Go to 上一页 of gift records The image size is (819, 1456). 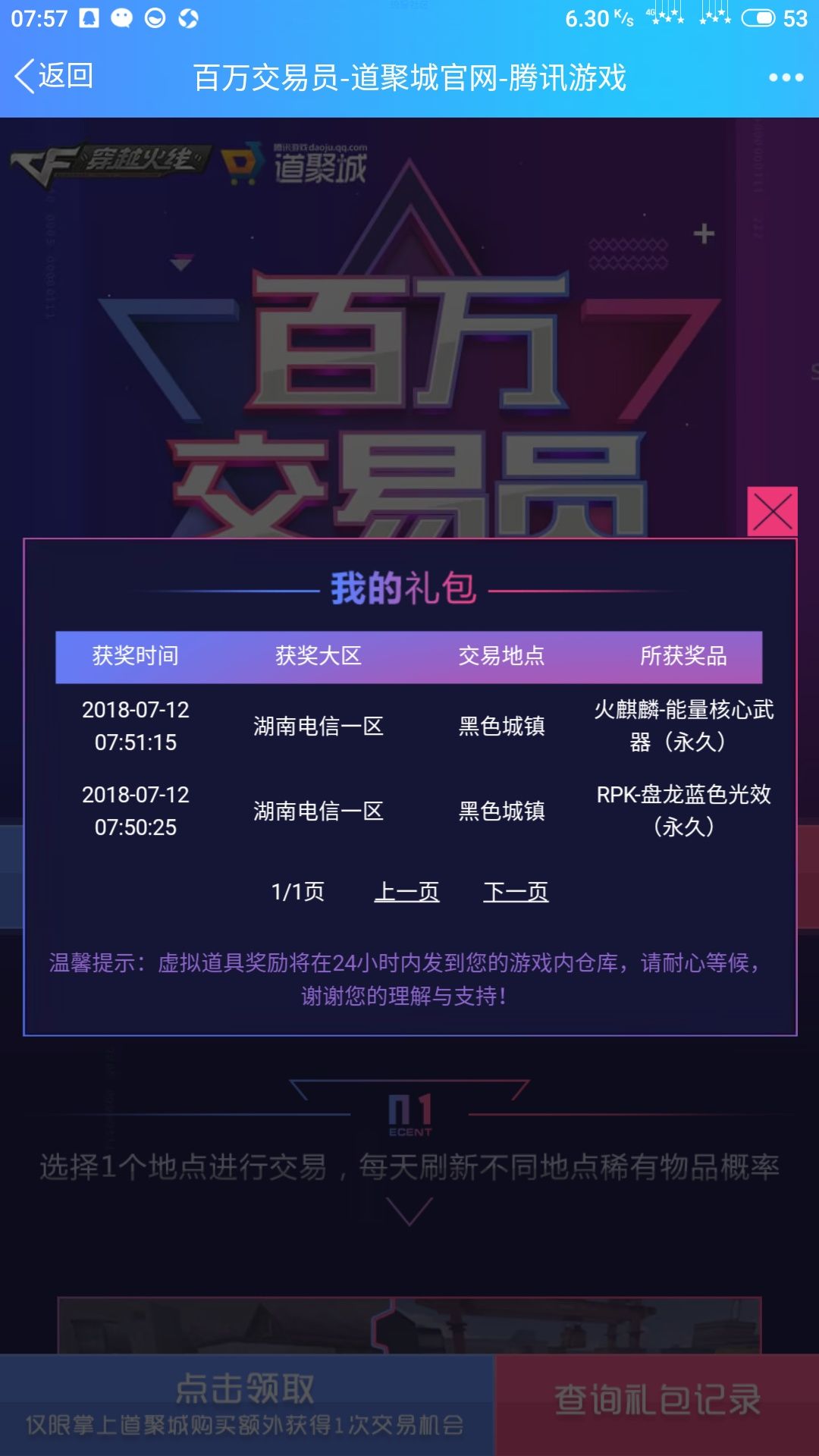point(407,892)
